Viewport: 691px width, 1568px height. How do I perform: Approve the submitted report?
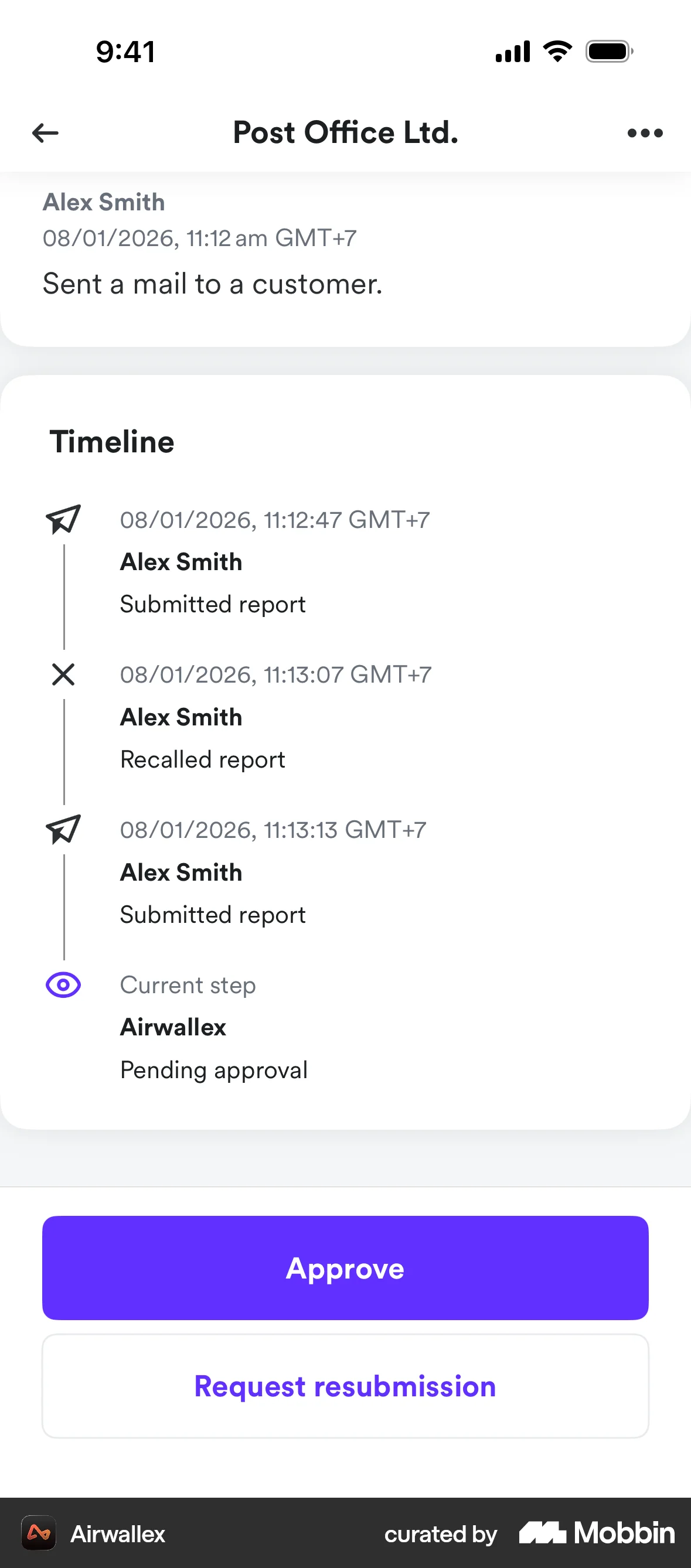tap(345, 1269)
